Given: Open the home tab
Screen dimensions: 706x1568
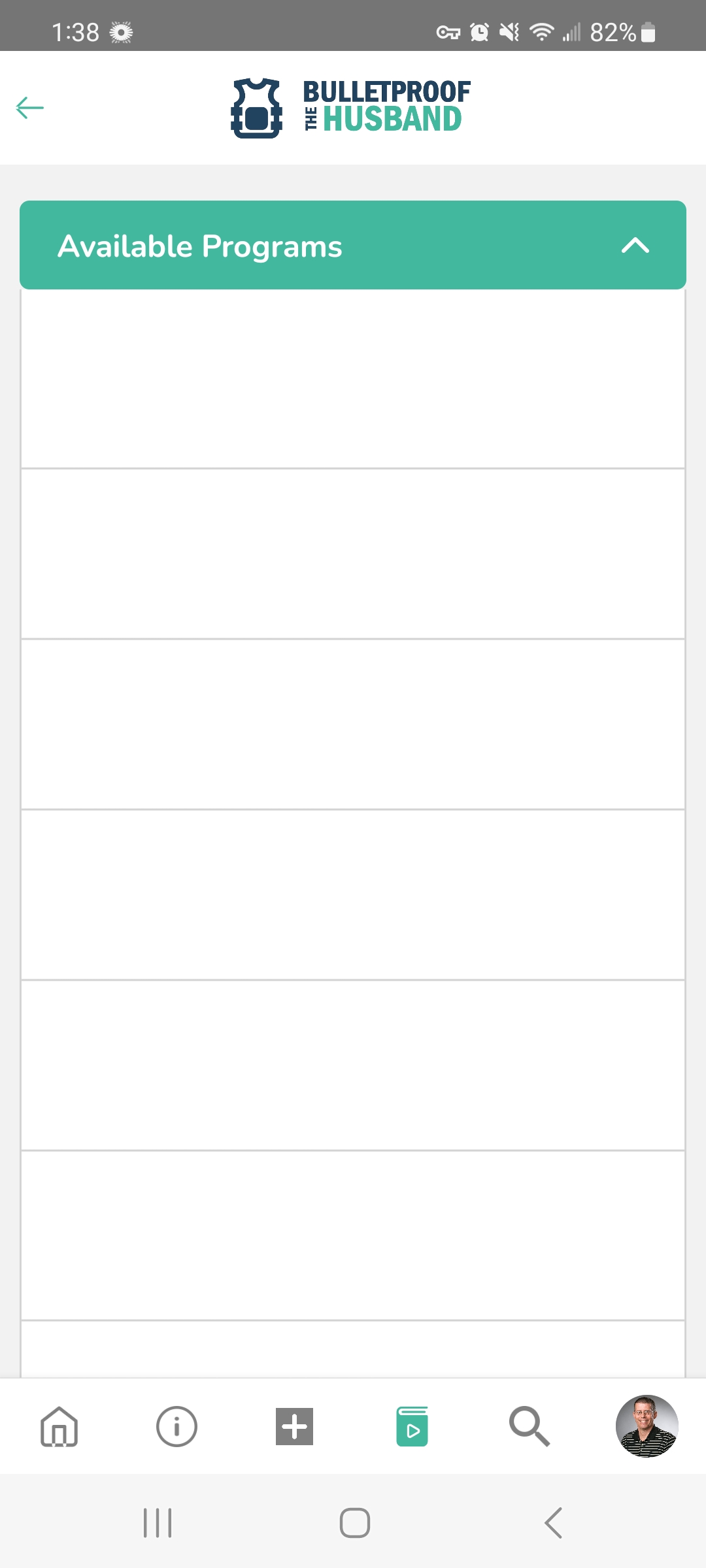Looking at the screenshot, I should pyautogui.click(x=59, y=1426).
